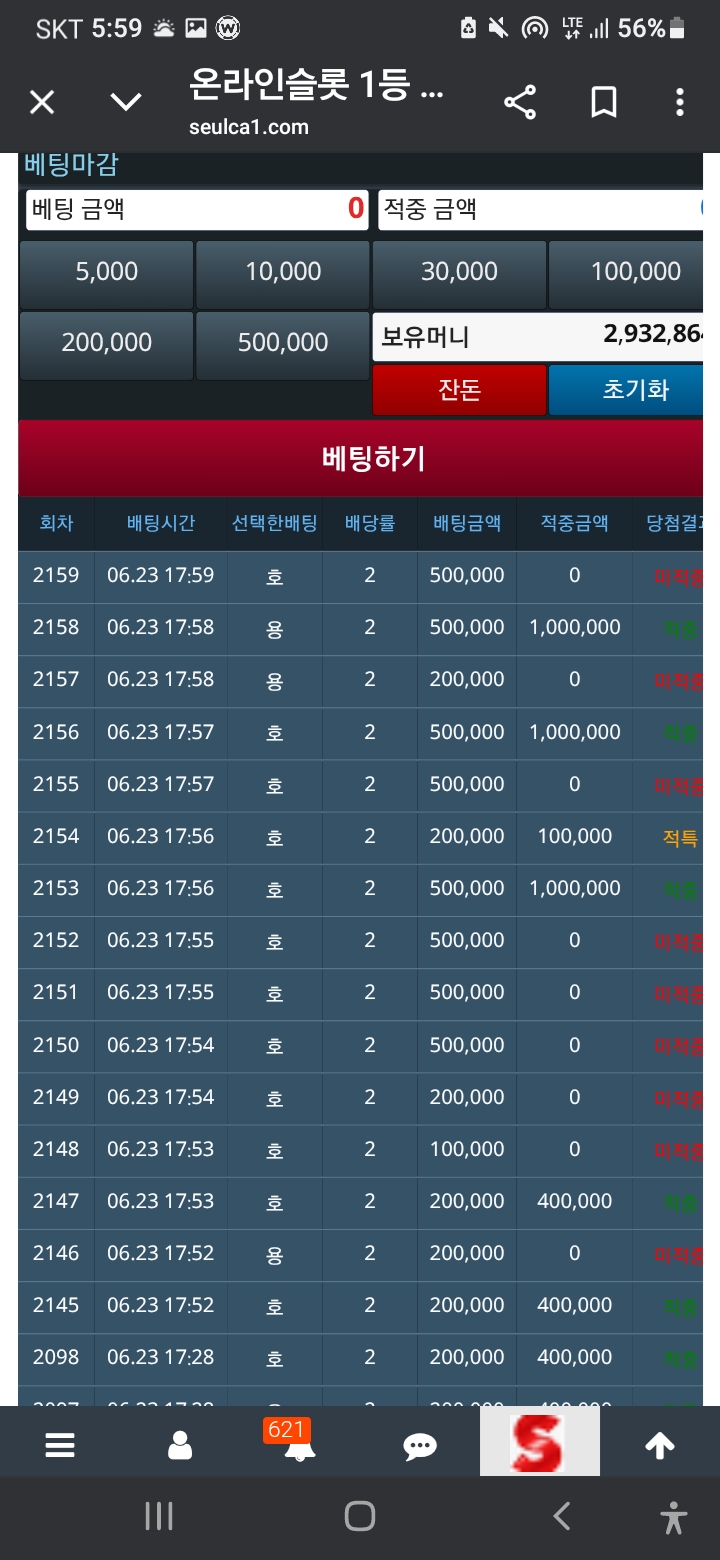This screenshot has height=1560, width=720.
Task: Reset the bet with 초기화
Action: coord(626,390)
